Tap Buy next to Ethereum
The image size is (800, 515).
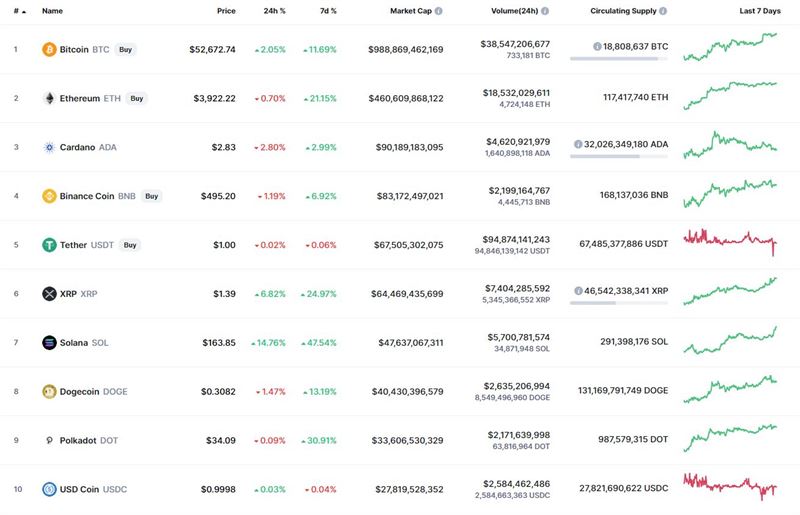(137, 98)
